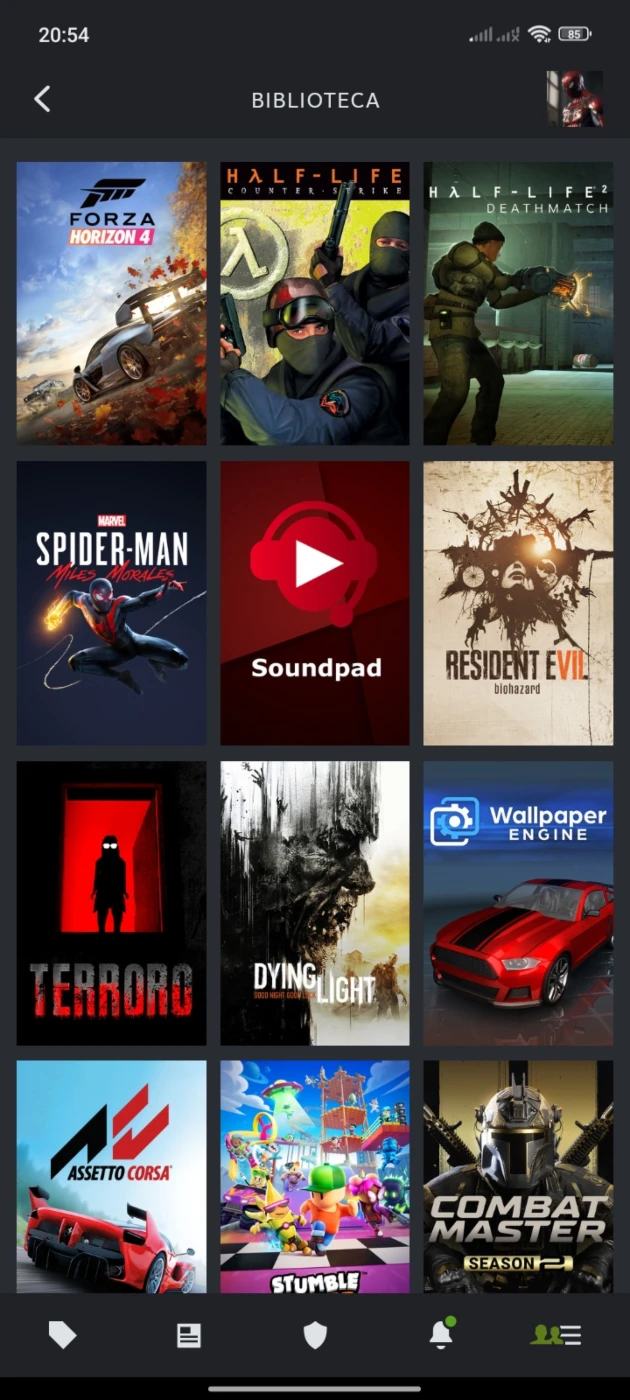The height and width of the screenshot is (1400, 630).
Task: Open Half-Life Counter-Strike game tile
Action: tap(315, 303)
